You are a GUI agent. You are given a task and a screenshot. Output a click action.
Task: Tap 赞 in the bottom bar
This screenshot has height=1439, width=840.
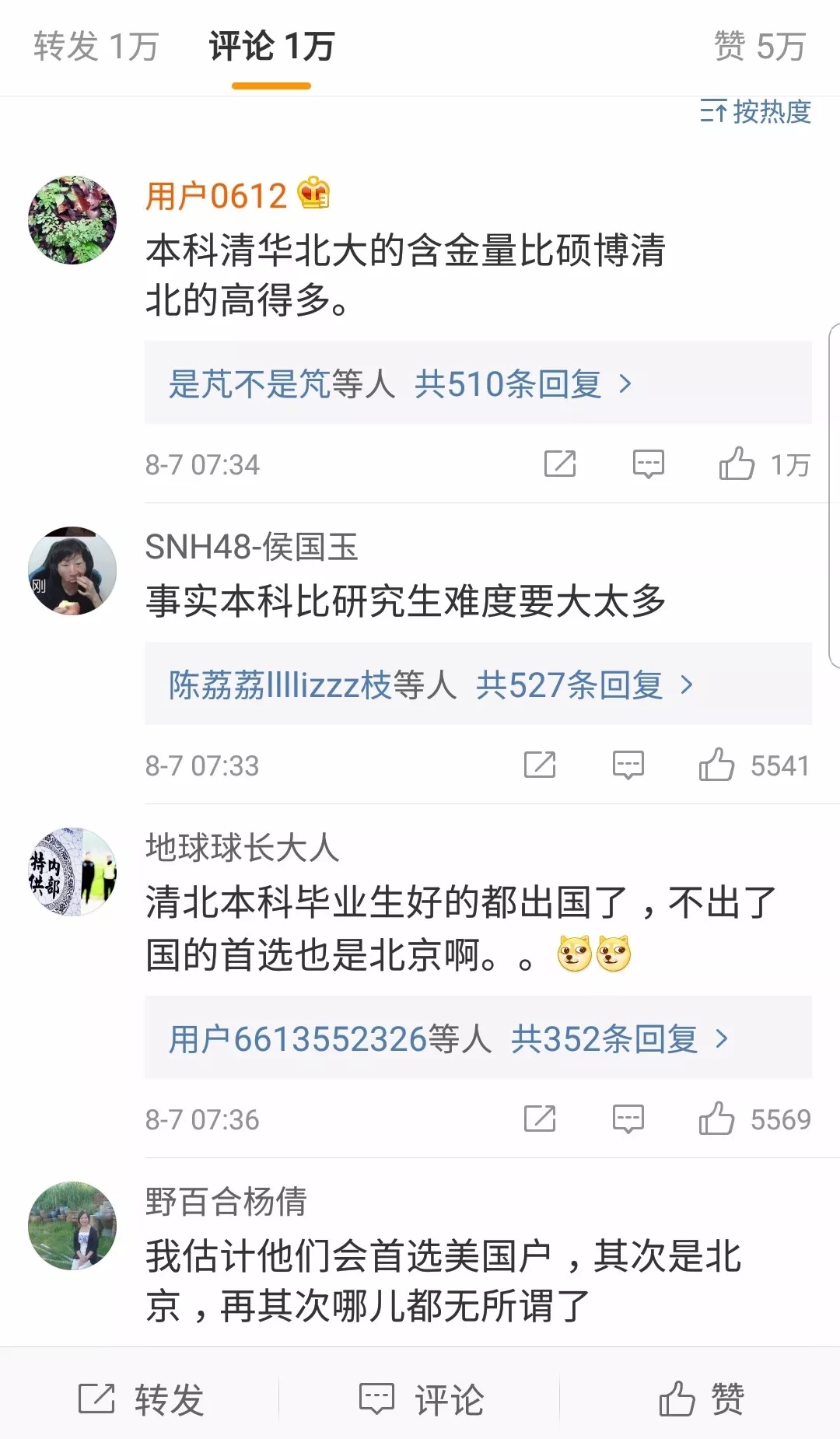coord(701,1399)
